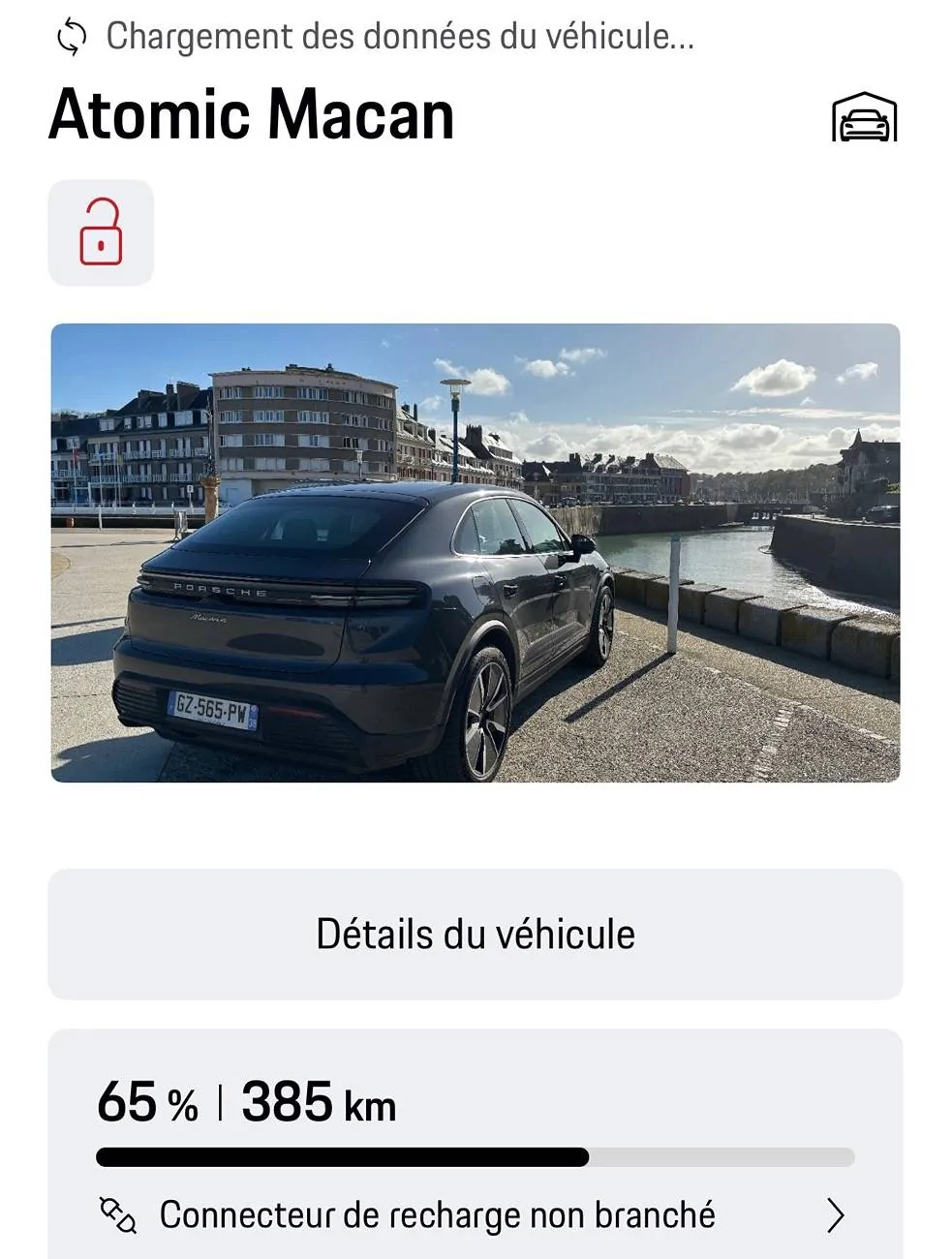Tap the battery charge progress bar
952x1259 pixels.
[x=476, y=1155]
